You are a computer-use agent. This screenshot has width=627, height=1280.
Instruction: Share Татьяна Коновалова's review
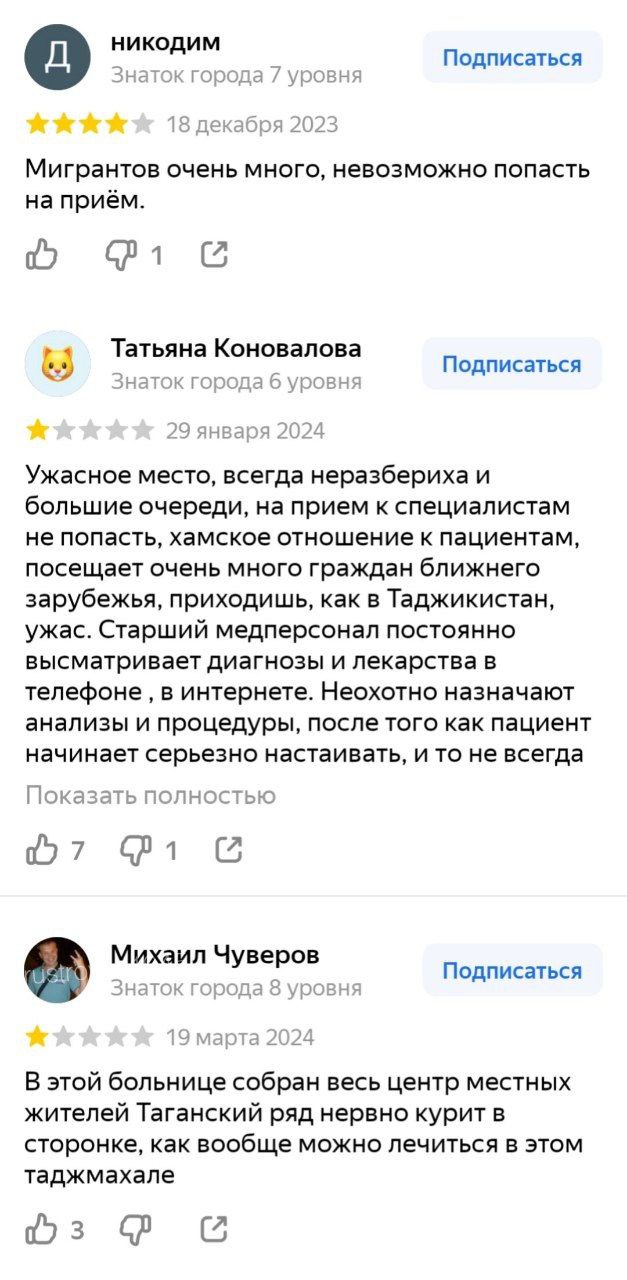[x=230, y=851]
